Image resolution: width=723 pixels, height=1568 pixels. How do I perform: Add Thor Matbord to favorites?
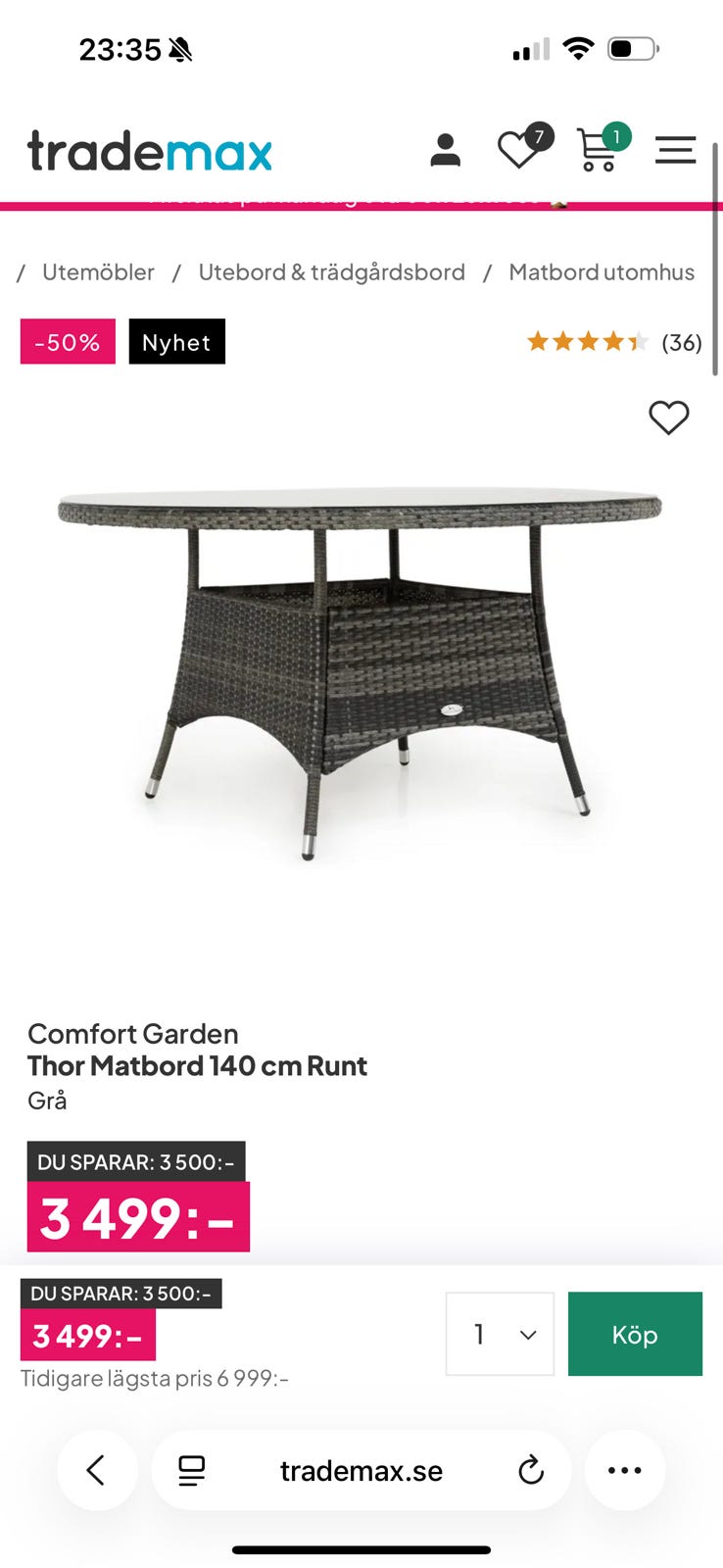coord(669,418)
